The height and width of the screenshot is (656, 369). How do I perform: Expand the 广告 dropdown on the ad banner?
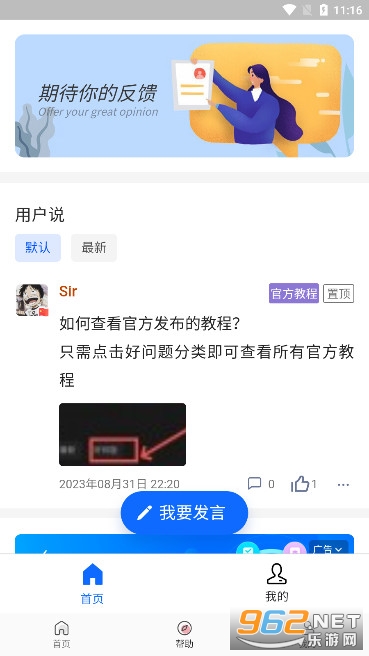coord(328,548)
